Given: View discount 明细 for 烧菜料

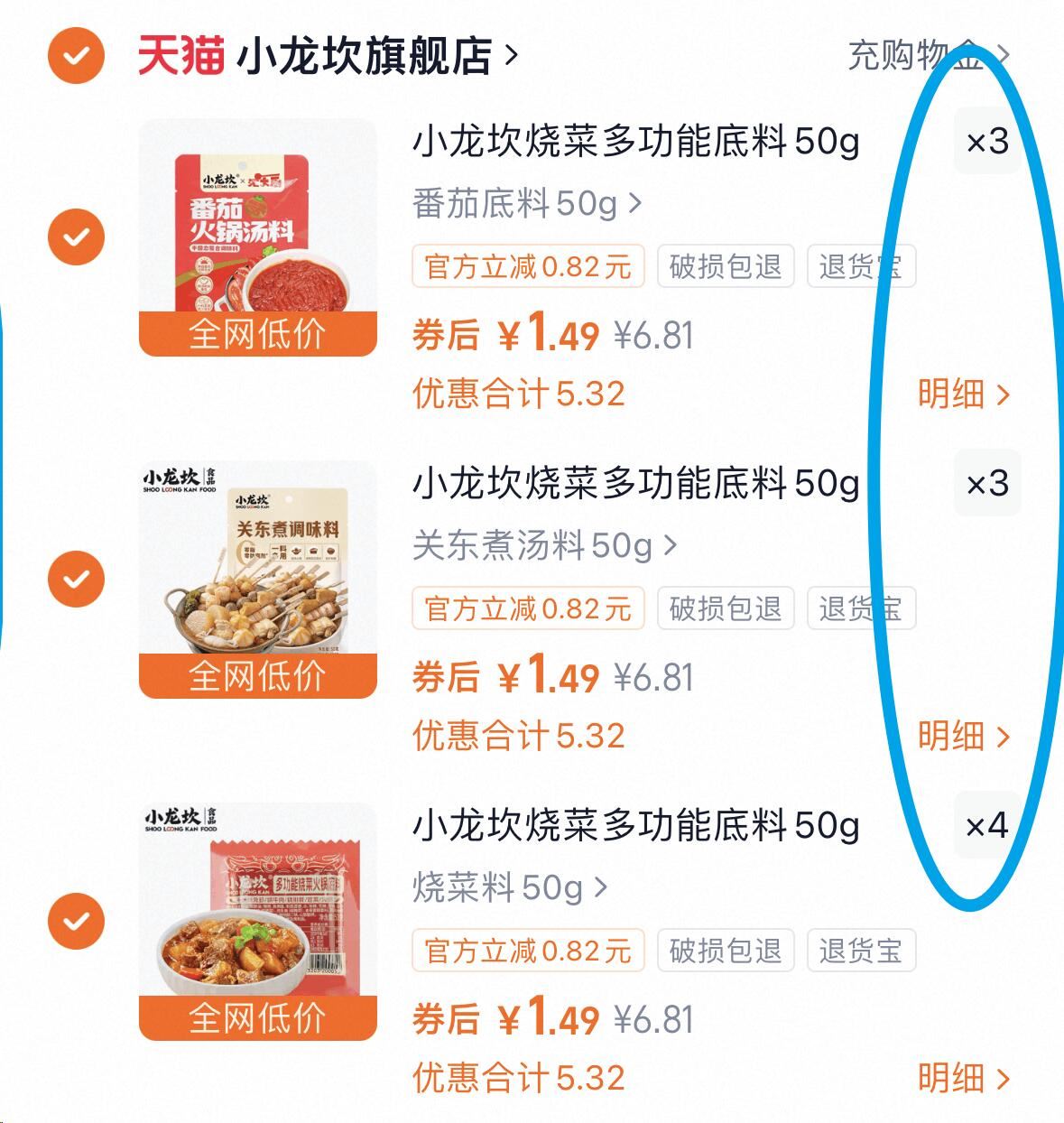Looking at the screenshot, I should coord(963,1078).
